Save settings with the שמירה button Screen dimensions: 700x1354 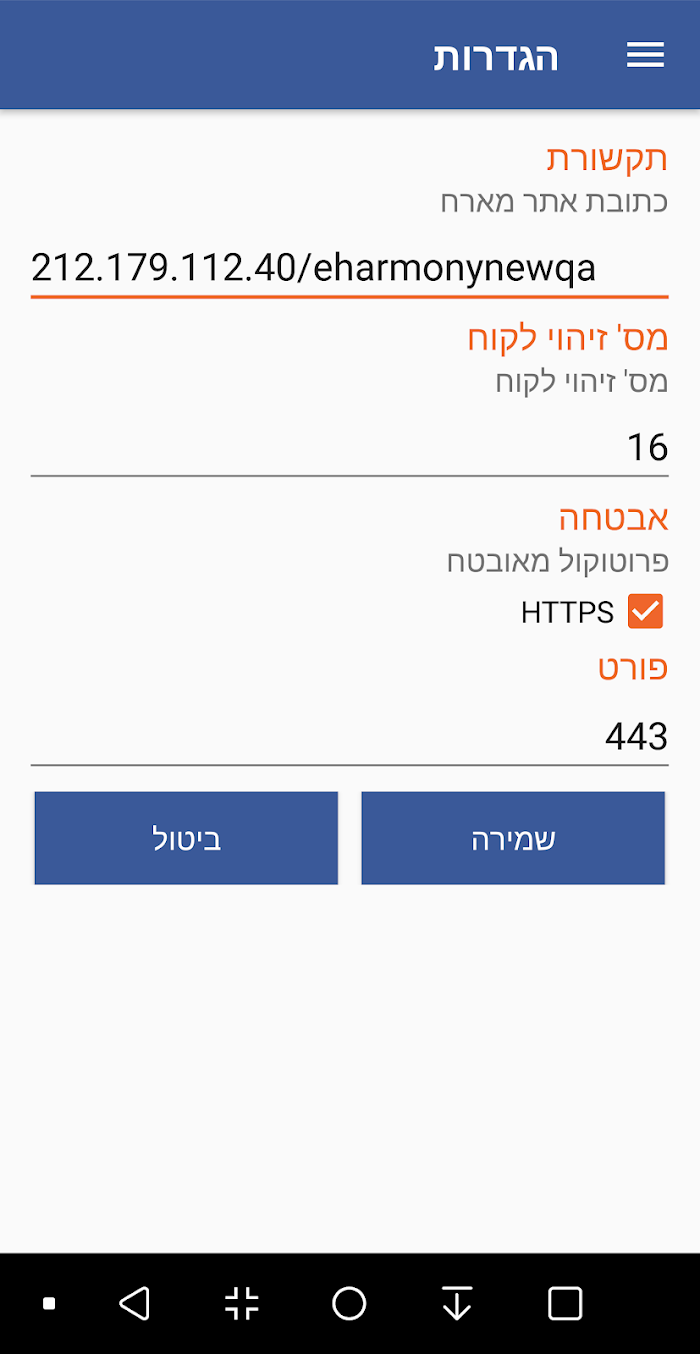(513, 838)
